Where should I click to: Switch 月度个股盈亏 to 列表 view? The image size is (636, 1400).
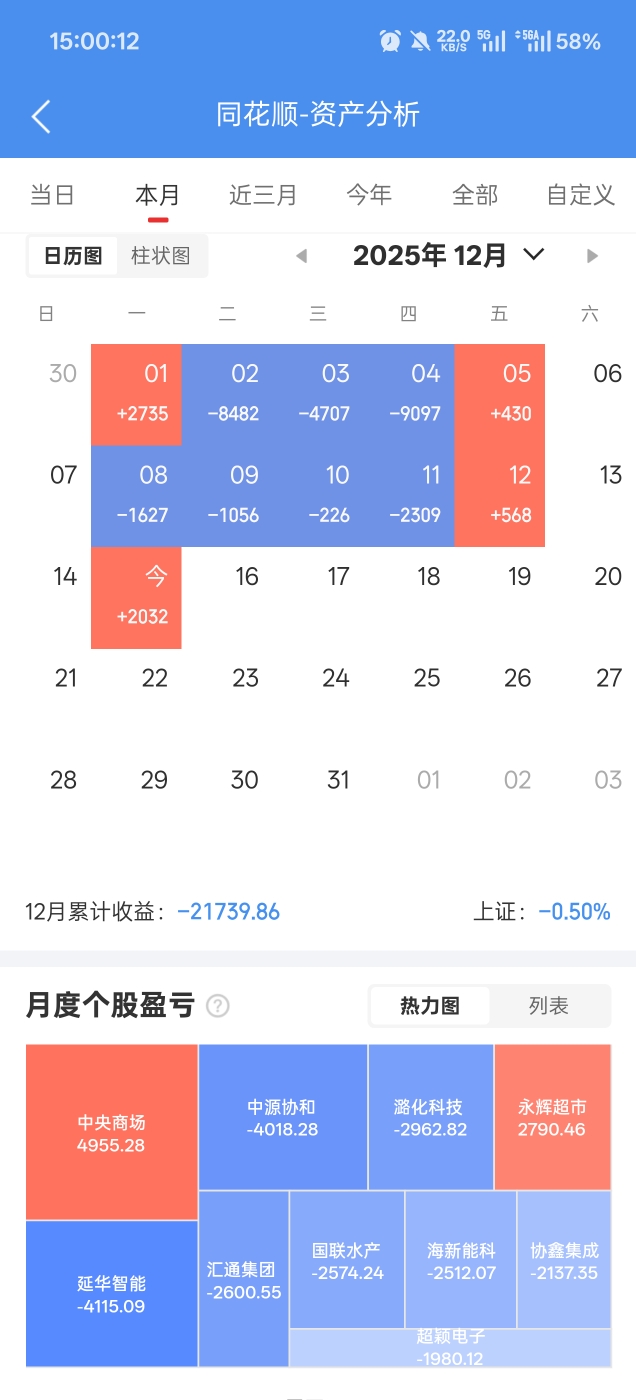click(x=549, y=1006)
